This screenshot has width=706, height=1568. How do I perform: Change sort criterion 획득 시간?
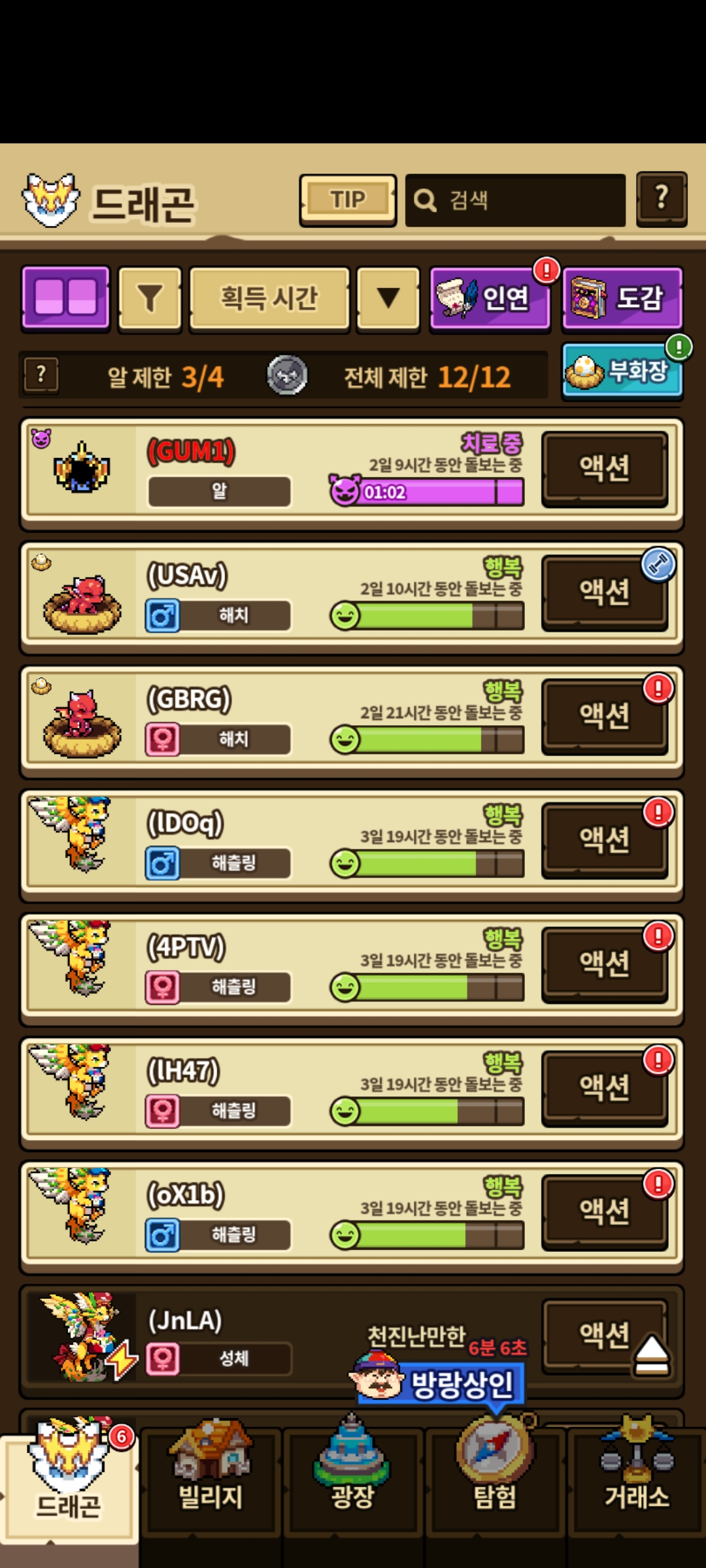269,299
